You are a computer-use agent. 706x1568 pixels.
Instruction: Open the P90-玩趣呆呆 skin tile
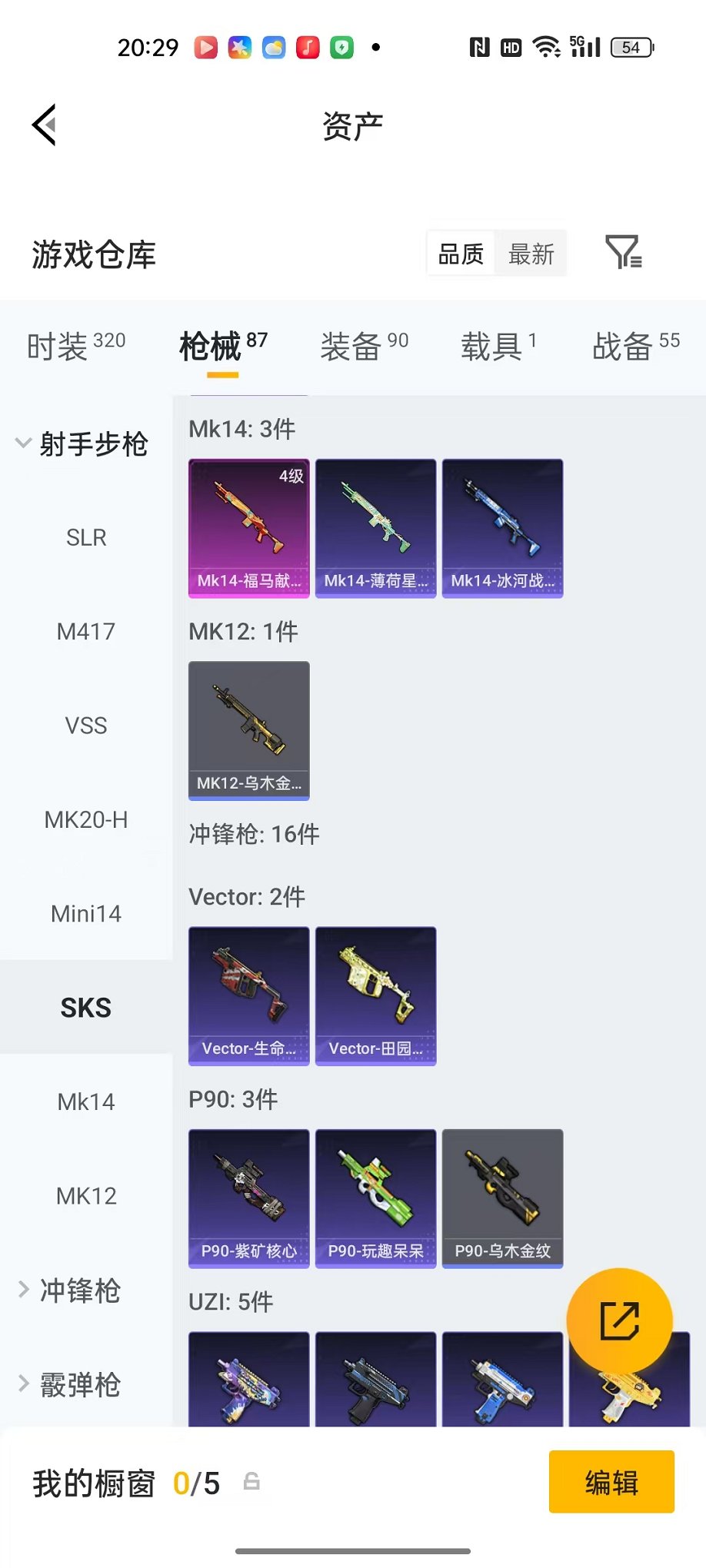pos(376,1198)
